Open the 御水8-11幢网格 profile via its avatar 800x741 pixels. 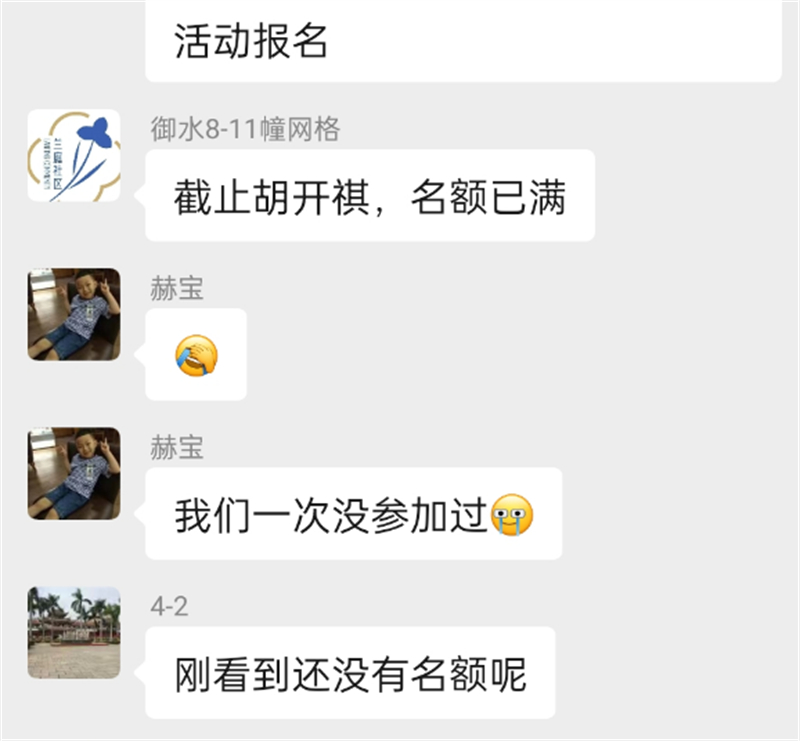pos(73,155)
